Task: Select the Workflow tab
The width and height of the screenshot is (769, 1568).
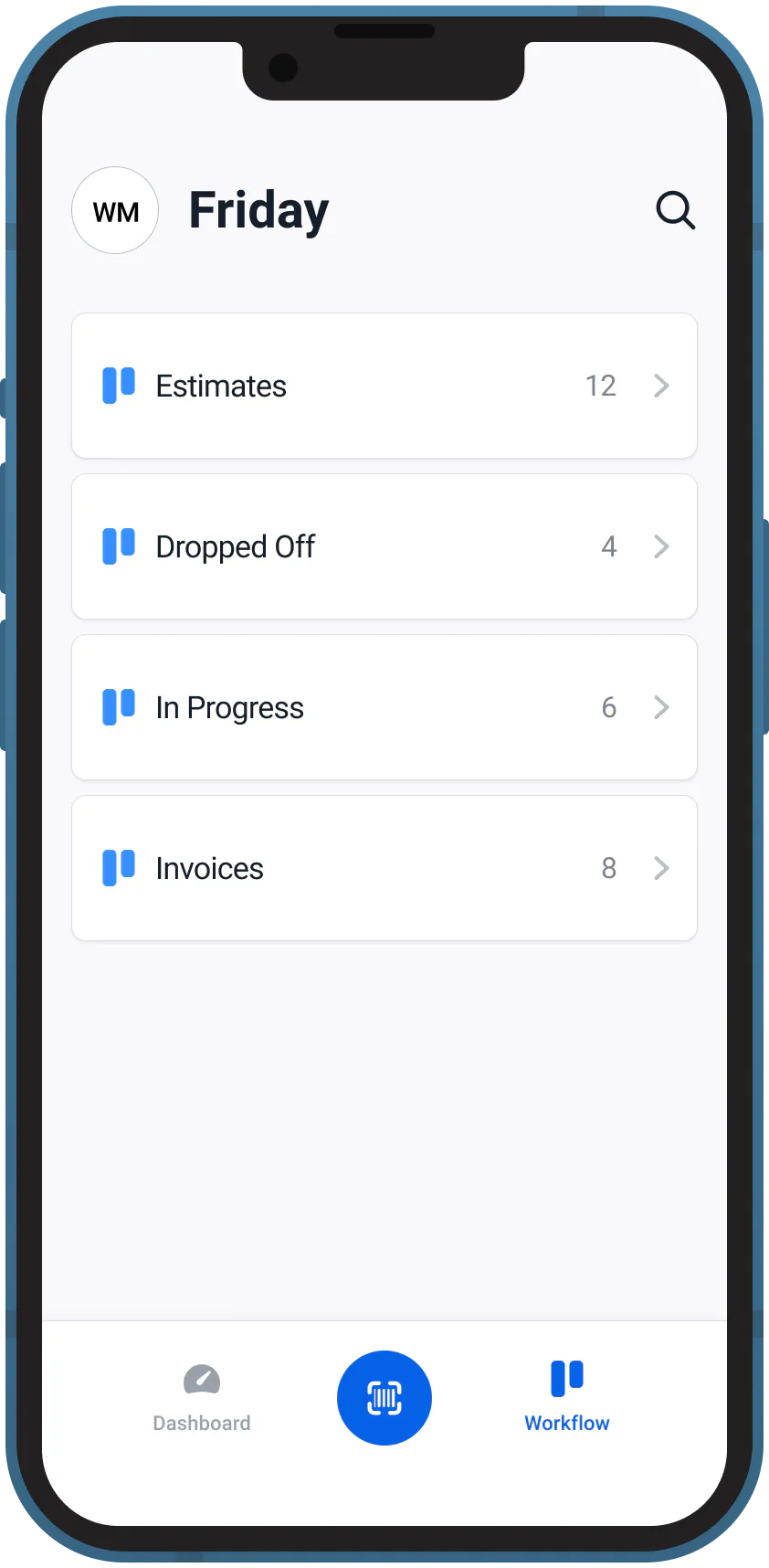Action: (x=567, y=1398)
